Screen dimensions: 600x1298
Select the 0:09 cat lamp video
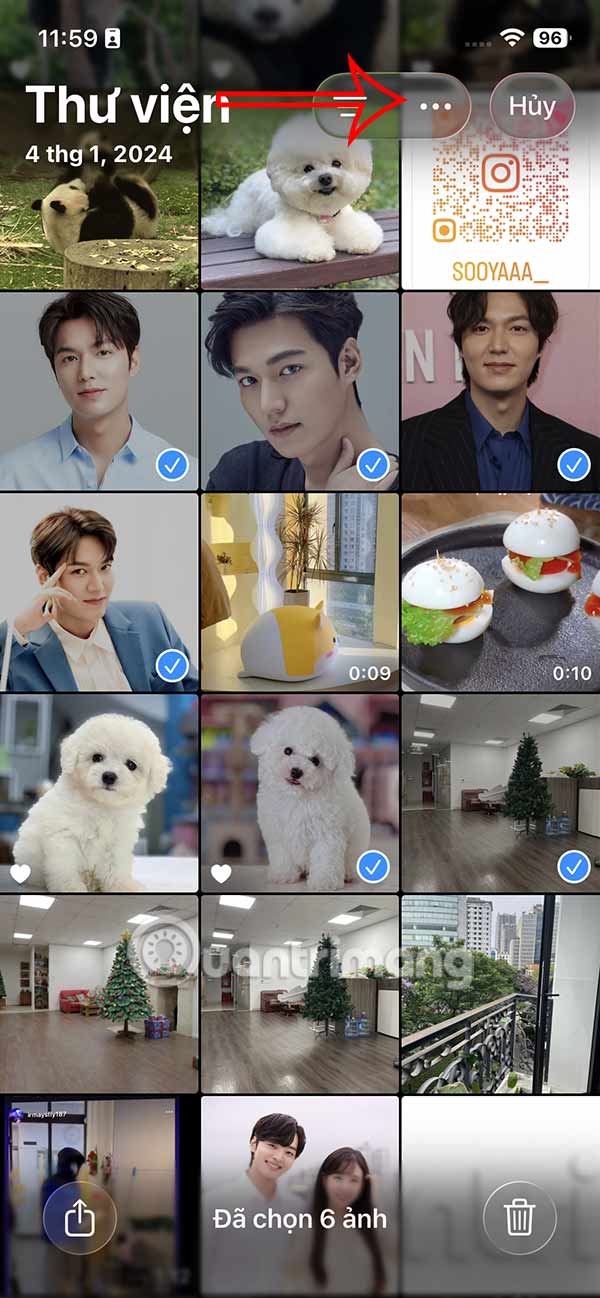pyautogui.click(x=300, y=592)
